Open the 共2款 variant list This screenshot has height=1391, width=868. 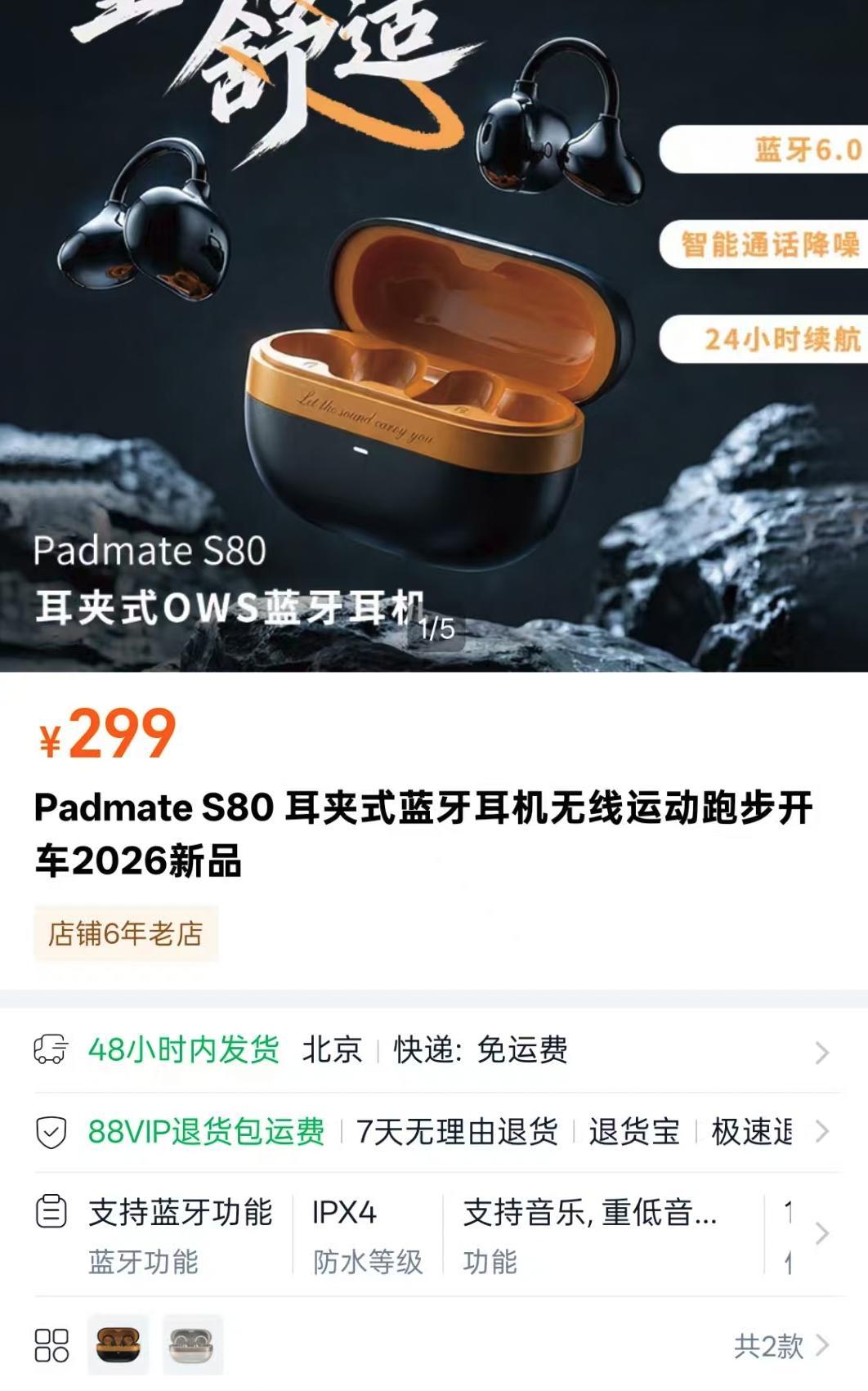coord(781,1346)
